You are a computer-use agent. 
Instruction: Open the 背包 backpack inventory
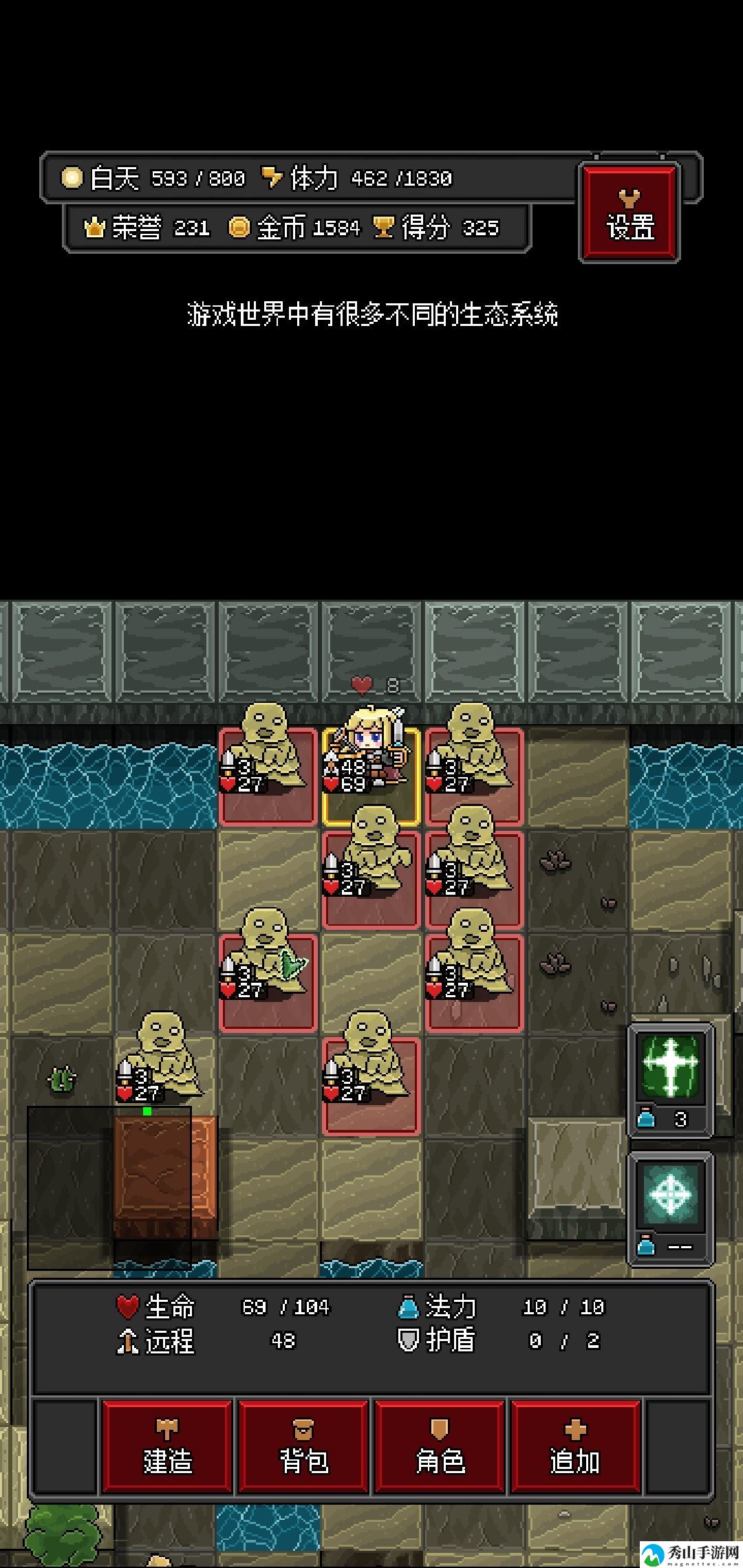(303, 1446)
